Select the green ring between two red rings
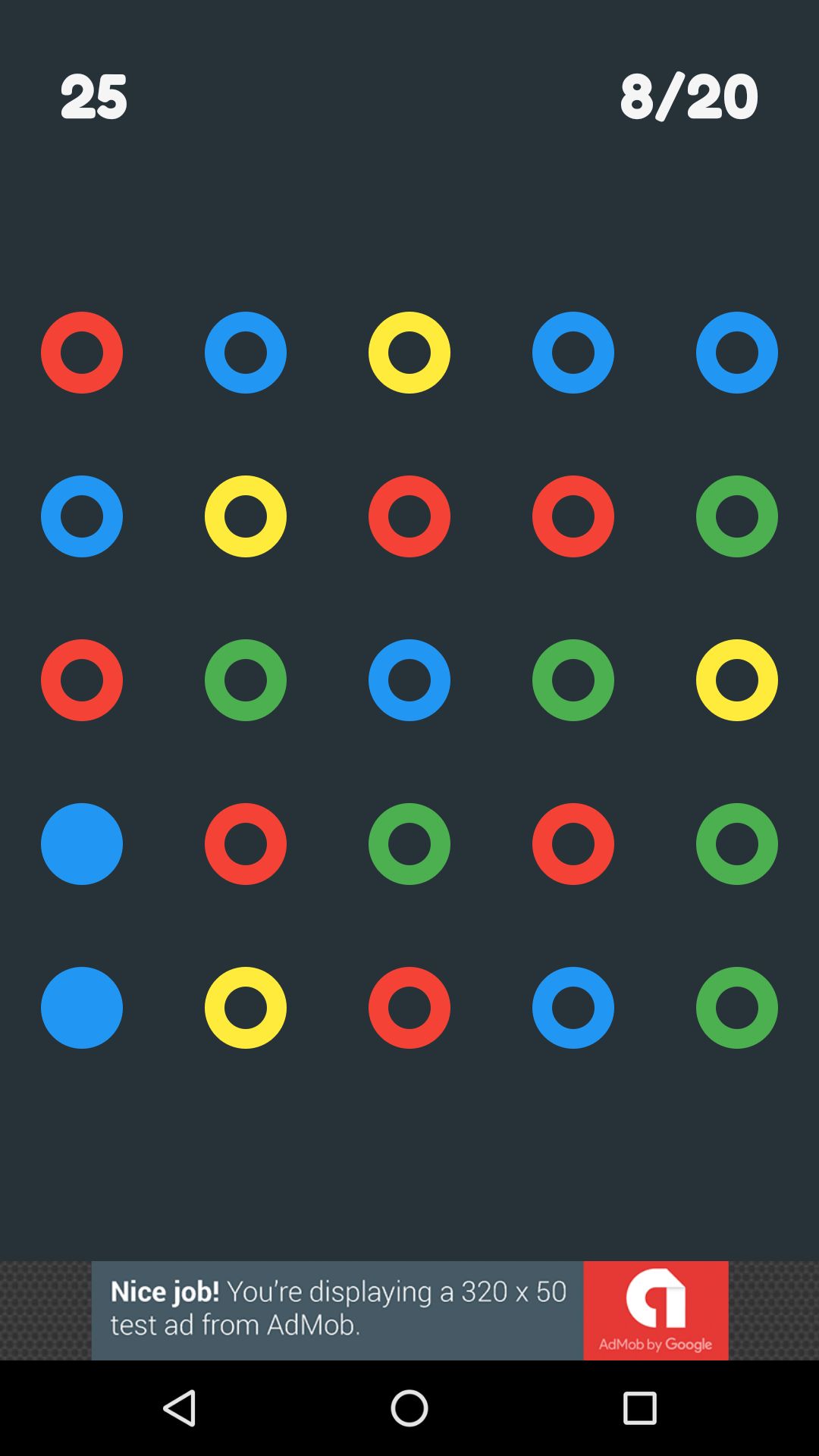819x1456 pixels. [409, 844]
